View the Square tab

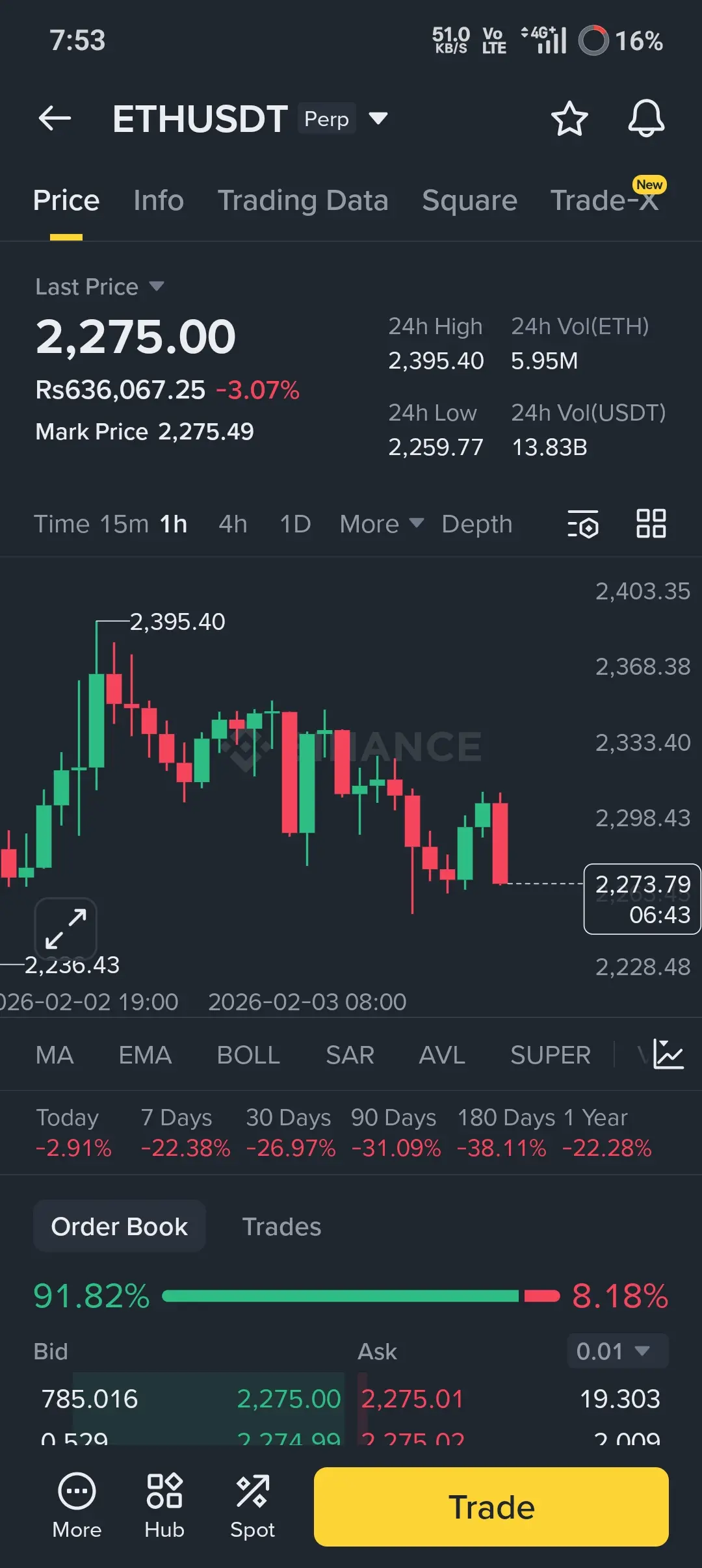469,200
